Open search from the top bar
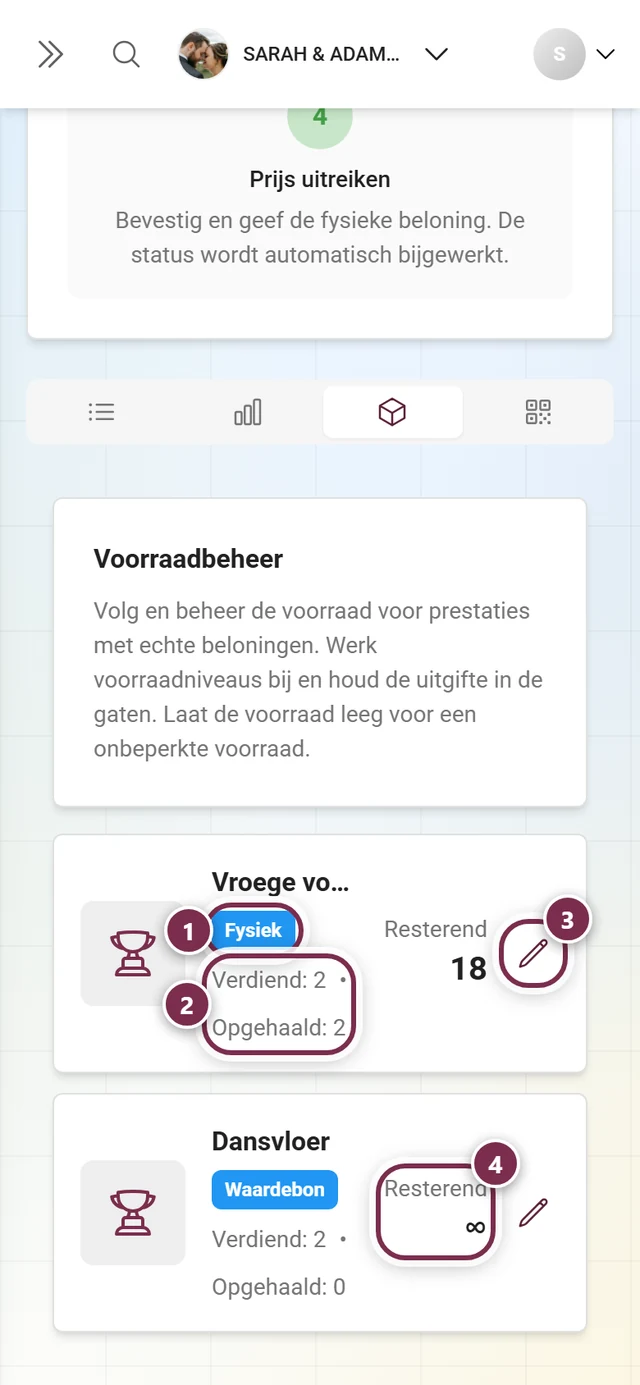The image size is (640, 1385). point(126,54)
